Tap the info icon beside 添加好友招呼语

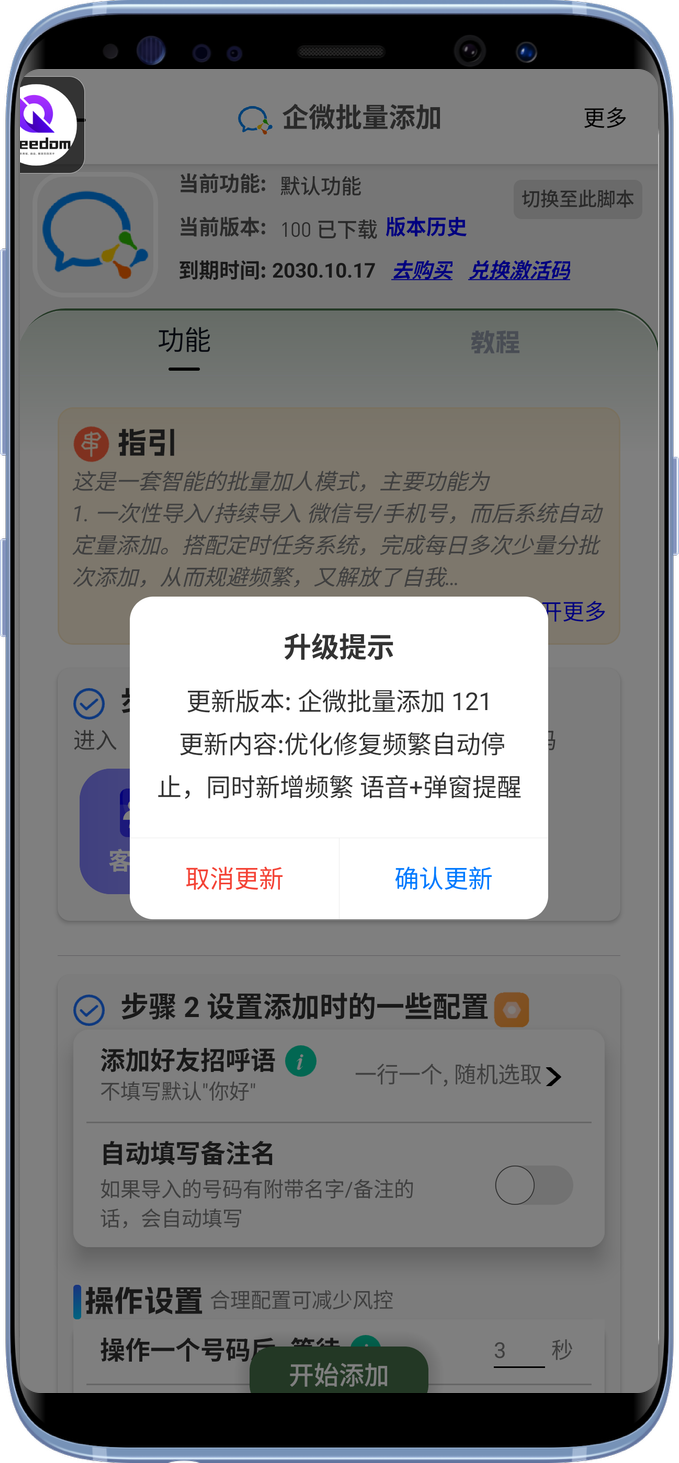point(300,1061)
